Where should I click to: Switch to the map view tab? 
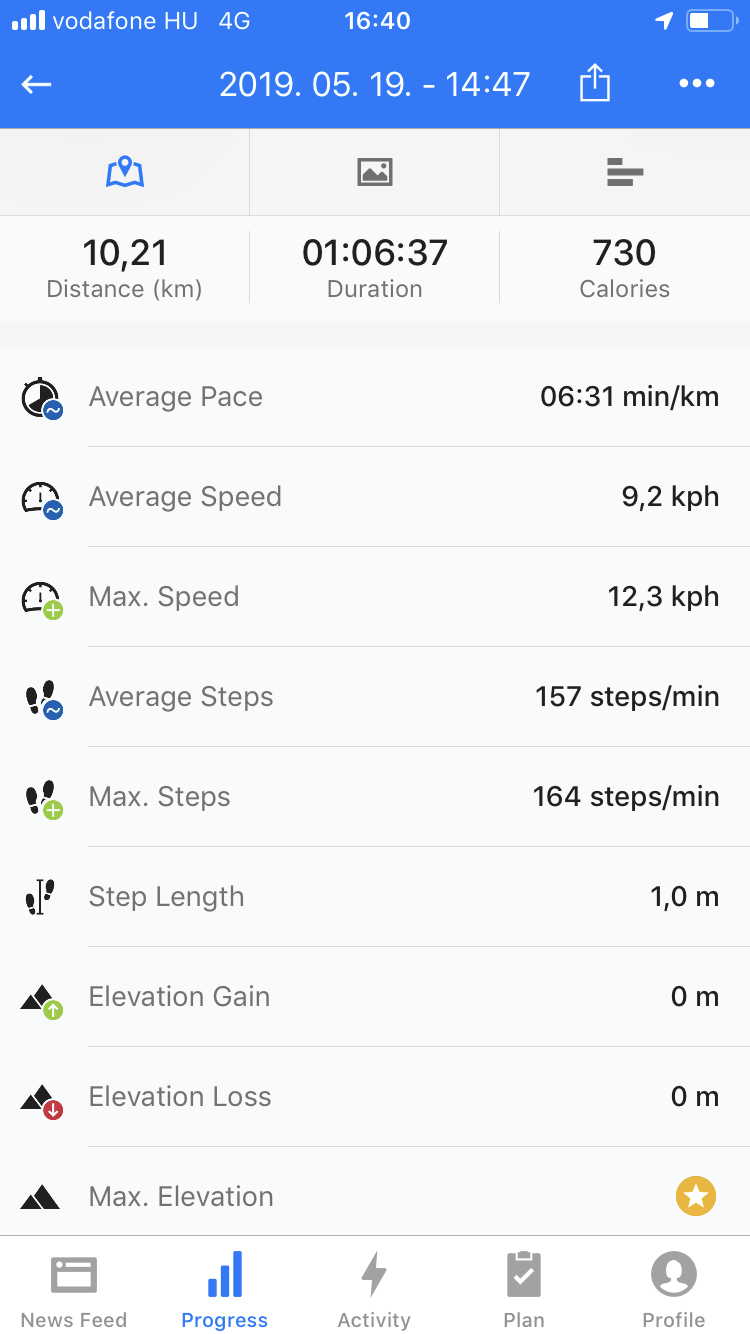[125, 172]
